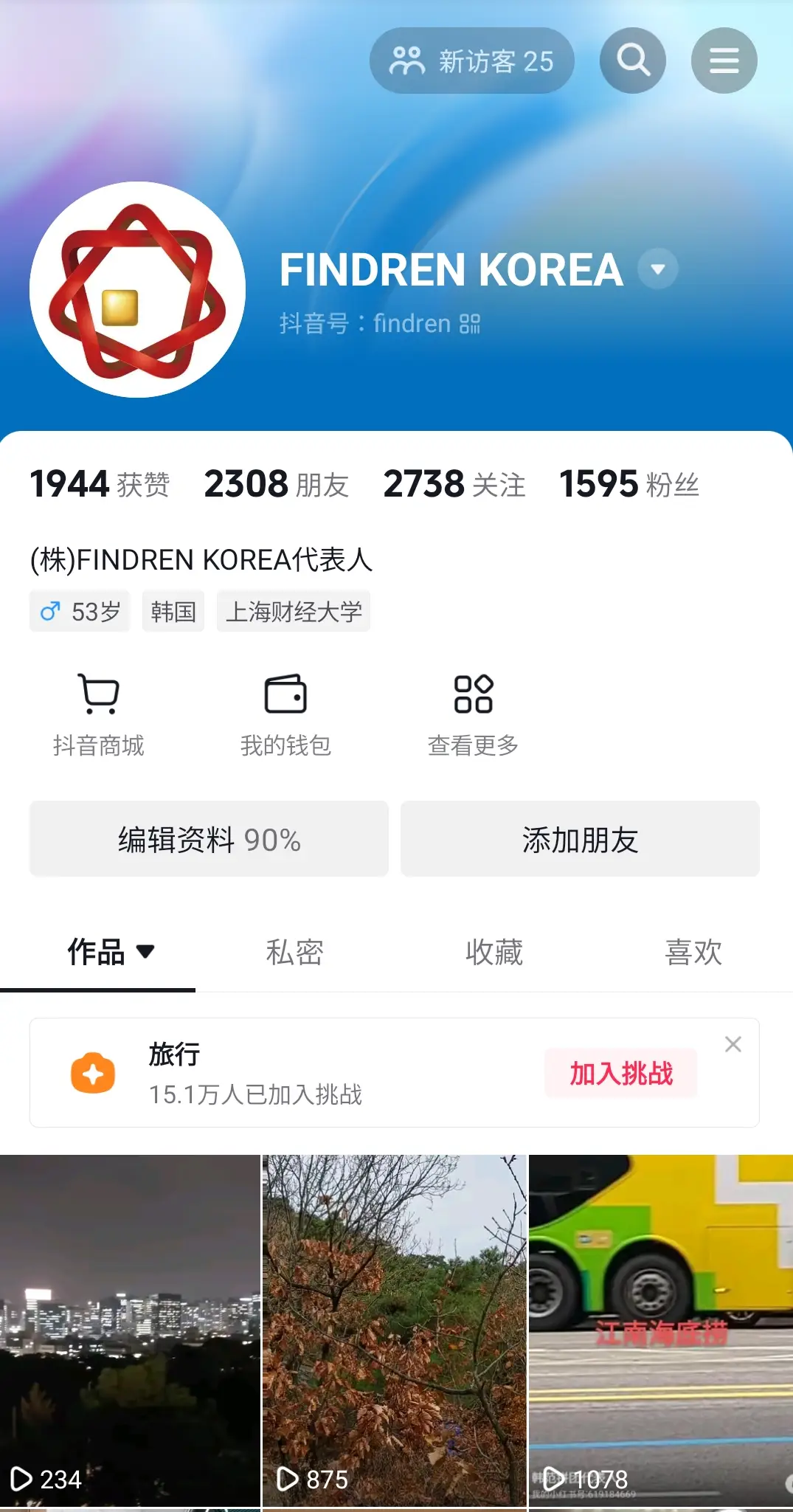This screenshot has height=1512, width=793.
Task: Tap 加入挑战 to join the travel challenge
Action: tap(620, 1074)
